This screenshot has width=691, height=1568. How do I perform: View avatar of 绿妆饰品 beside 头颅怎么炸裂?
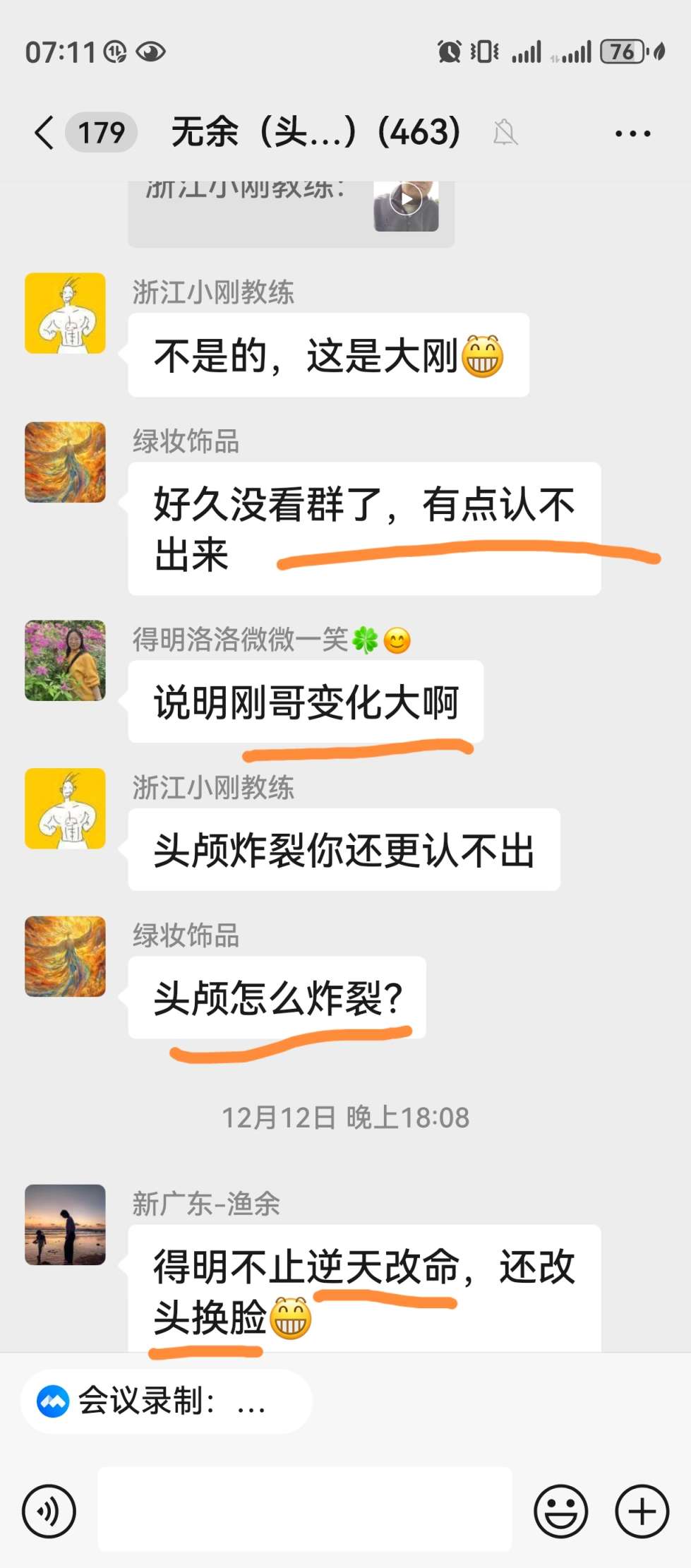(65, 956)
